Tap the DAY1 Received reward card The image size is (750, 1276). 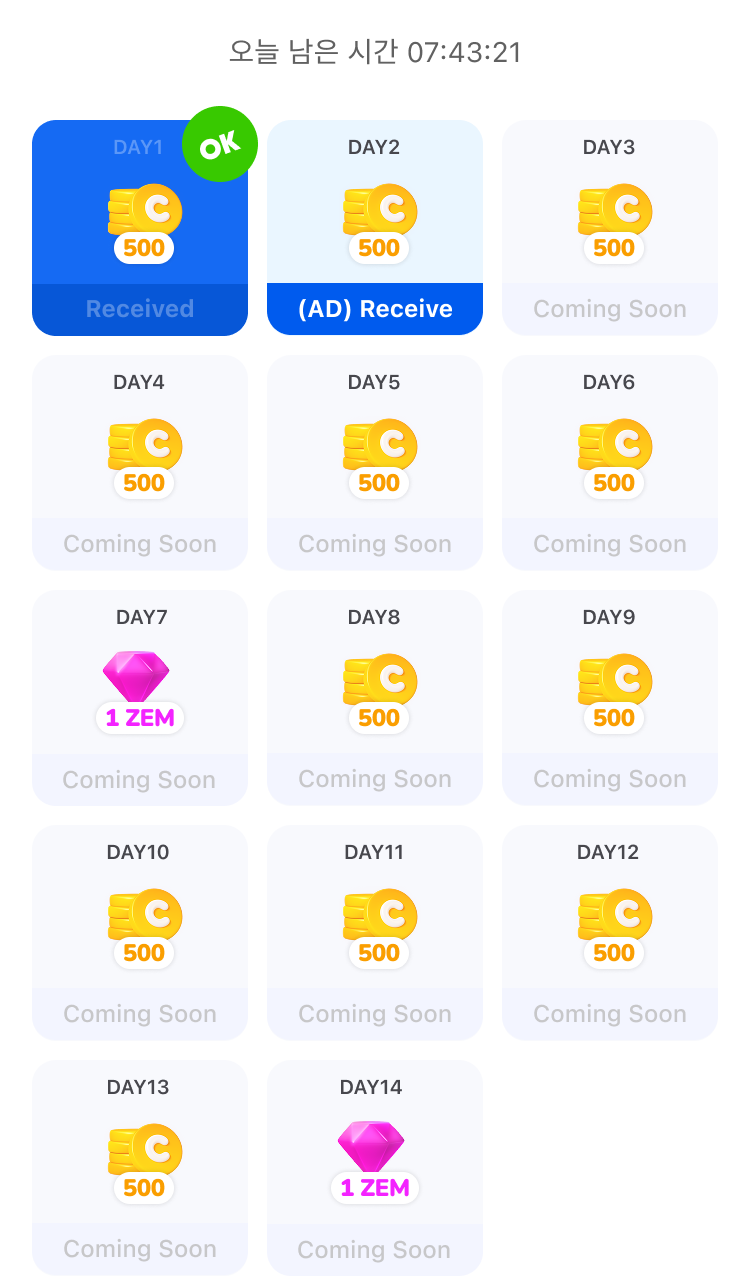pos(140,230)
